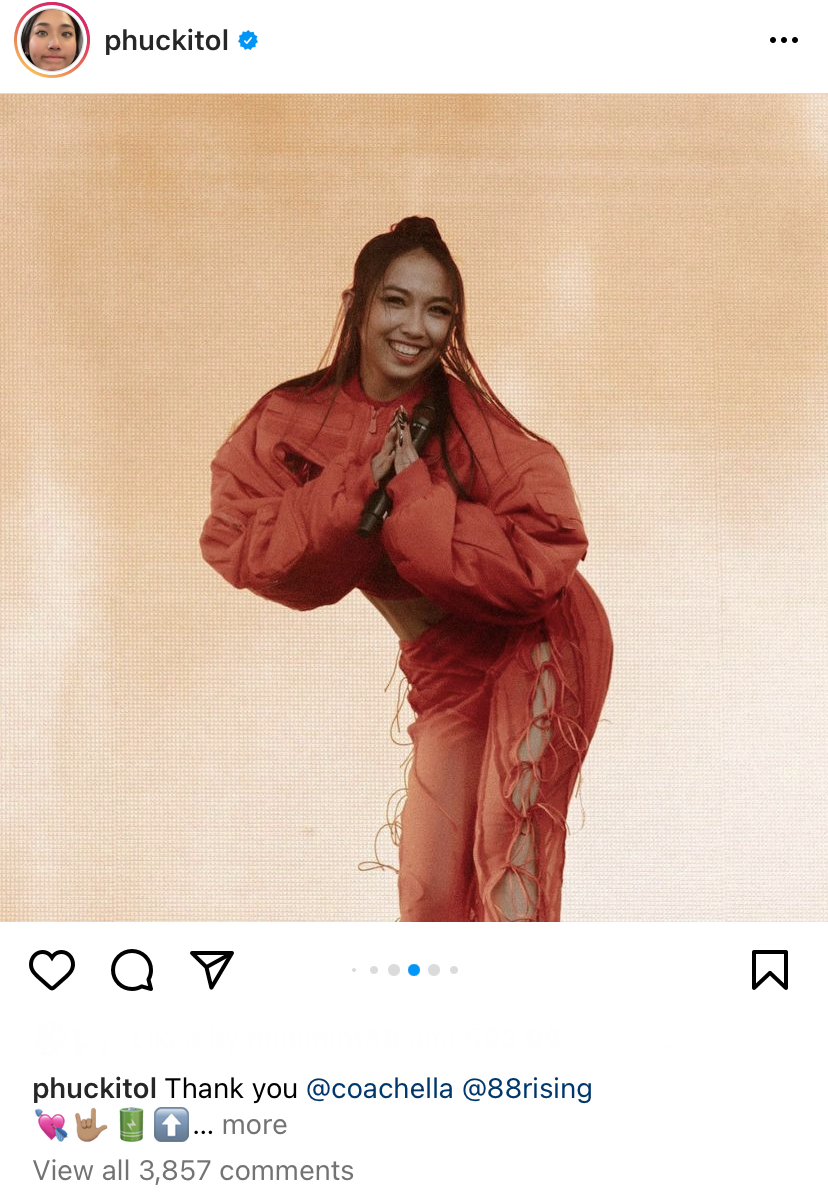
Task: Open phuckitol's profile picture story
Action: point(52,41)
